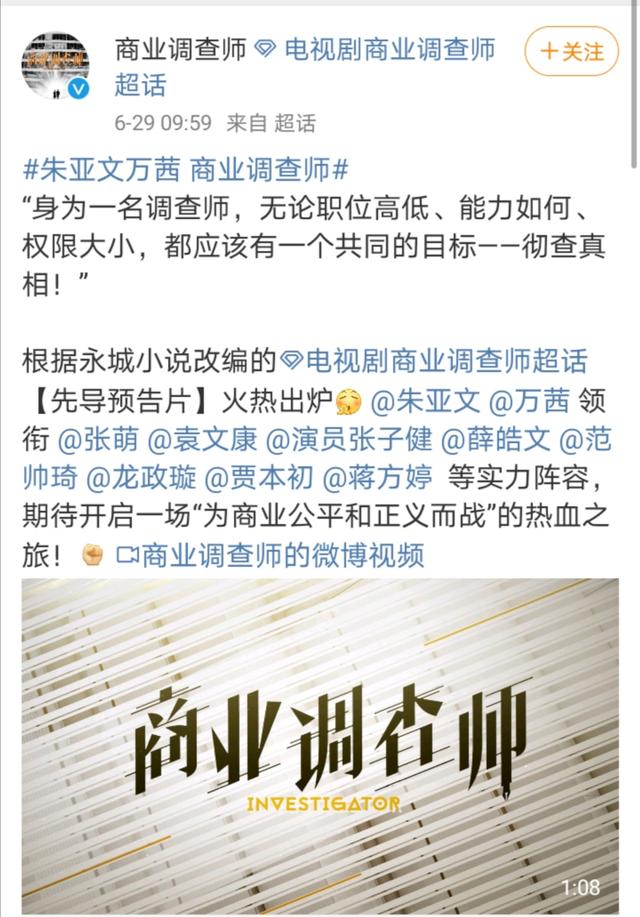Open 商业调查师的微博视频 link
This screenshot has height=917, width=640.
270,554
